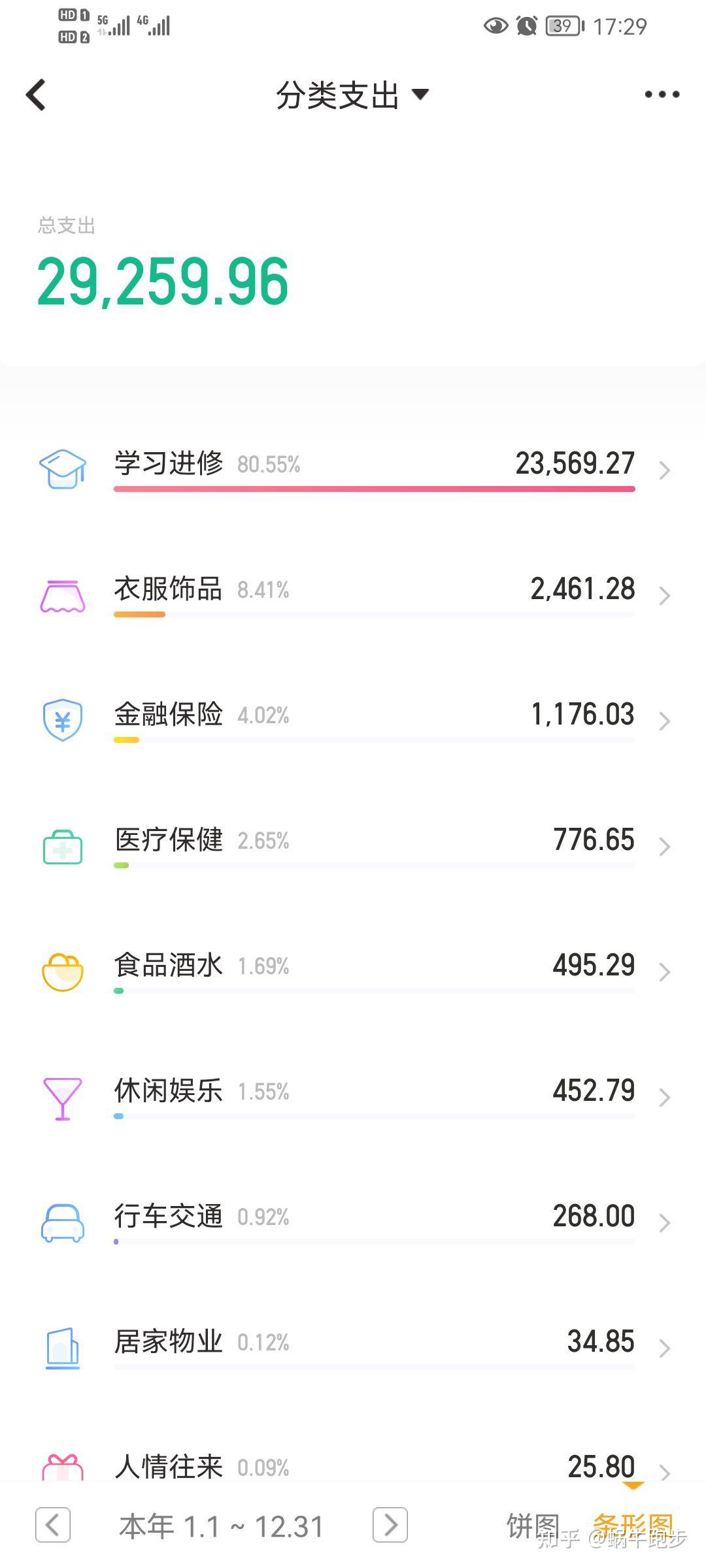Open the 食品酒水 spending row
The image size is (706, 1568).
click(353, 971)
